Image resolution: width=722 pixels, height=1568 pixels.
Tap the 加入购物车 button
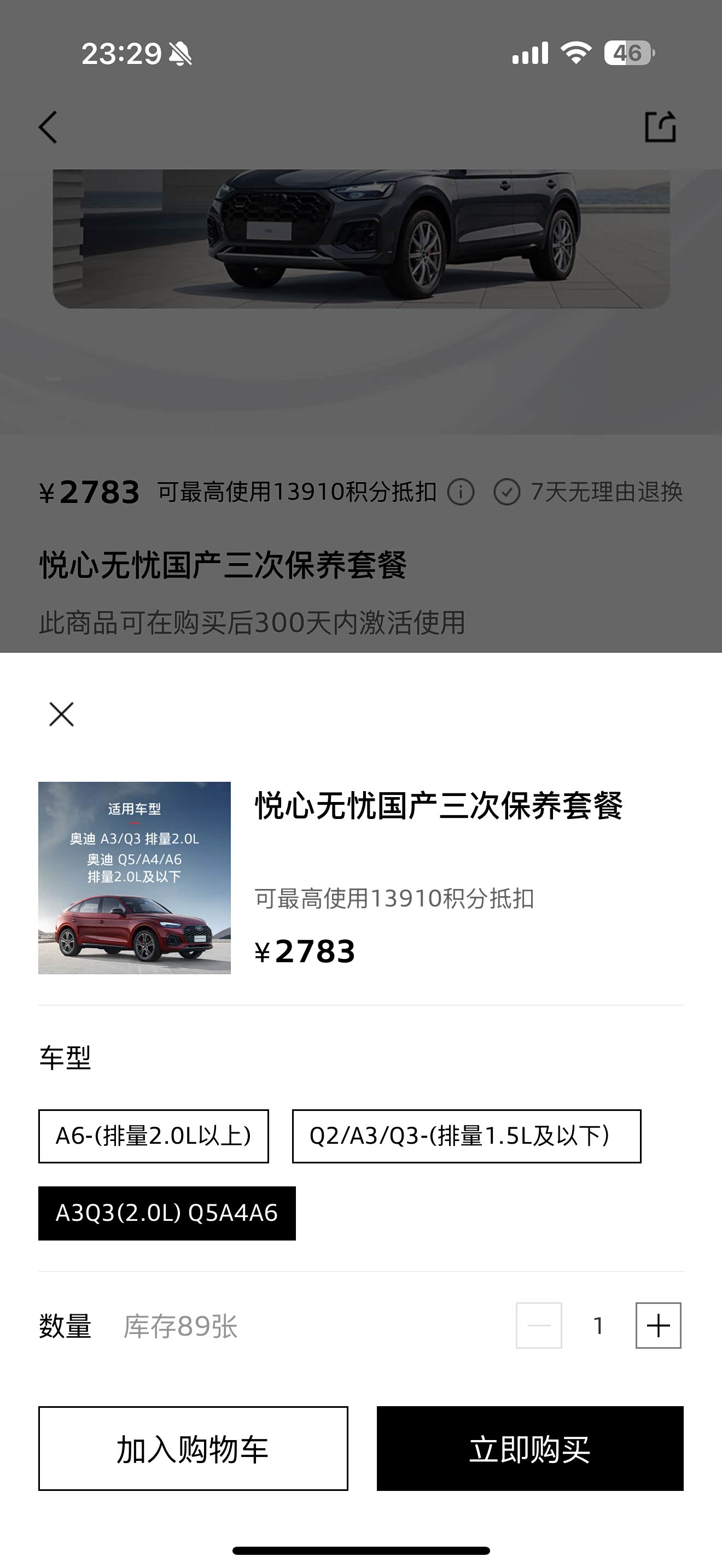[x=194, y=1450]
